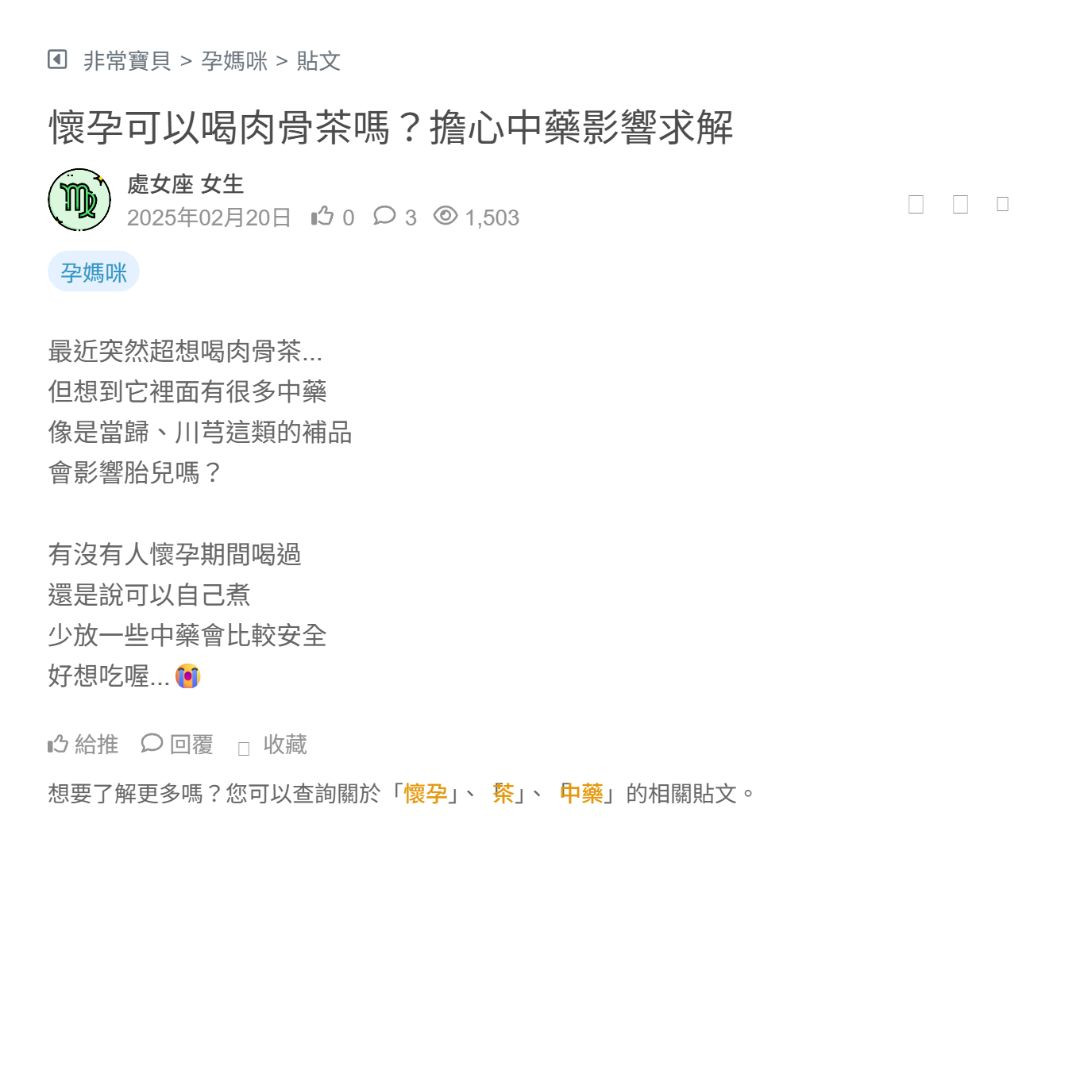The height and width of the screenshot is (1080, 1080).
Task: Open the 處女座 女生 author avatar
Action: pos(79,200)
